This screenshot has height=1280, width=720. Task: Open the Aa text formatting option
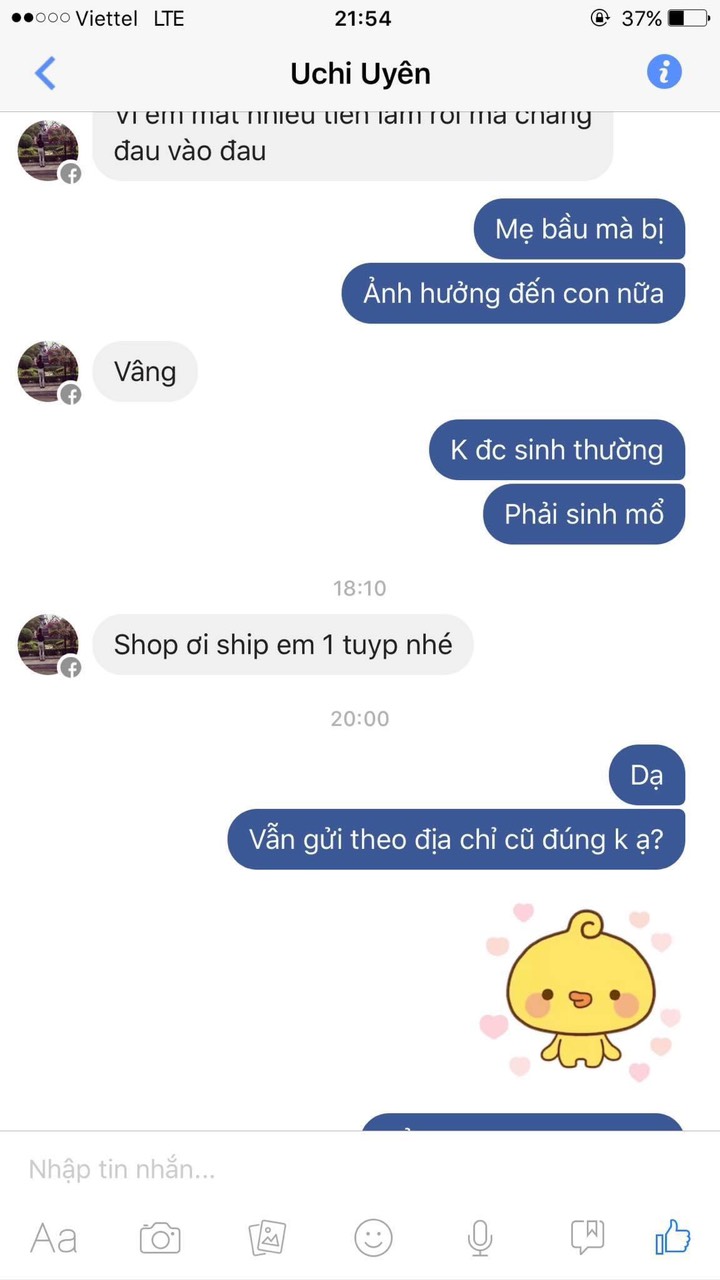pos(54,1238)
